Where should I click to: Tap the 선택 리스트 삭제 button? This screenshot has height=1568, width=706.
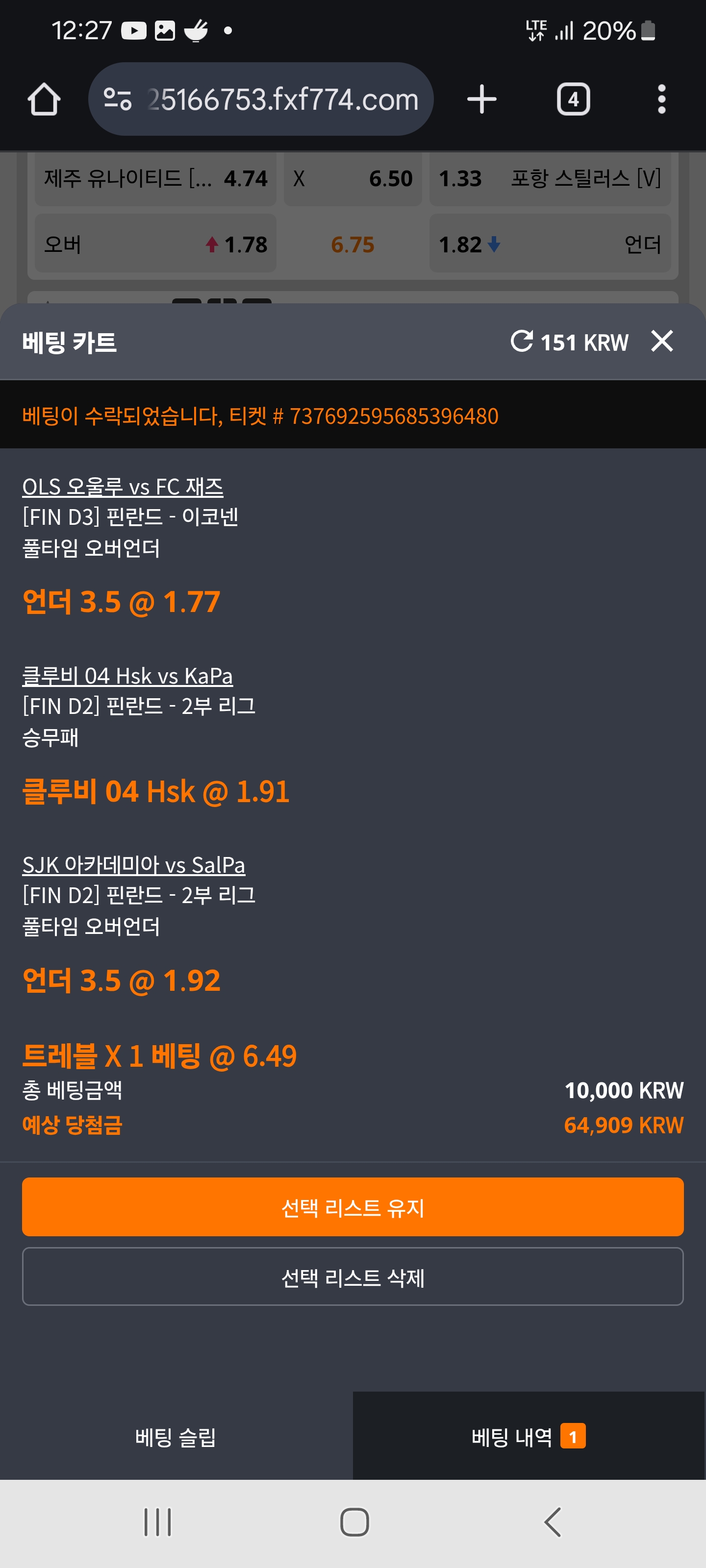tap(353, 1276)
